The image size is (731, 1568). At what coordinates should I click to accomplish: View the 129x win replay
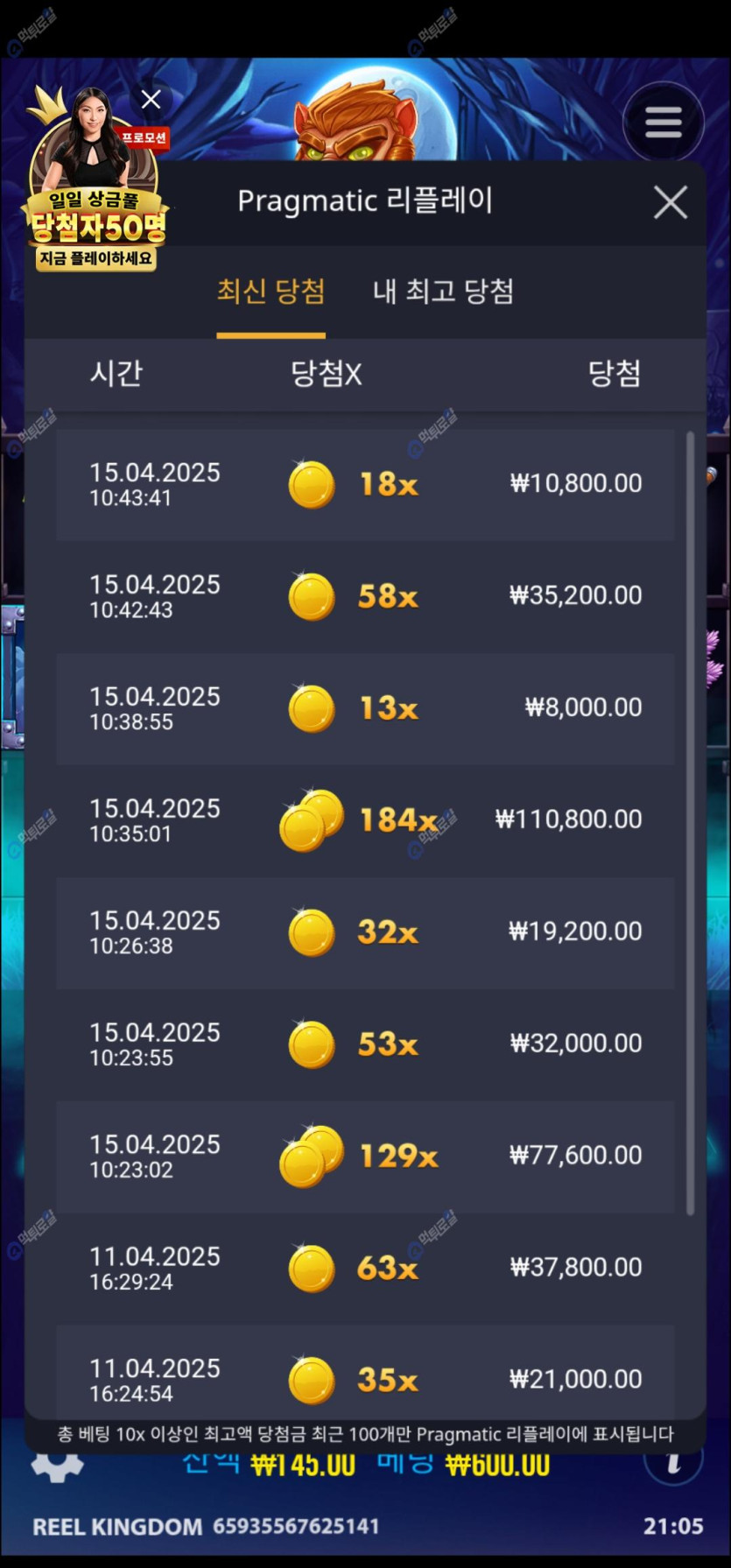tap(365, 1157)
